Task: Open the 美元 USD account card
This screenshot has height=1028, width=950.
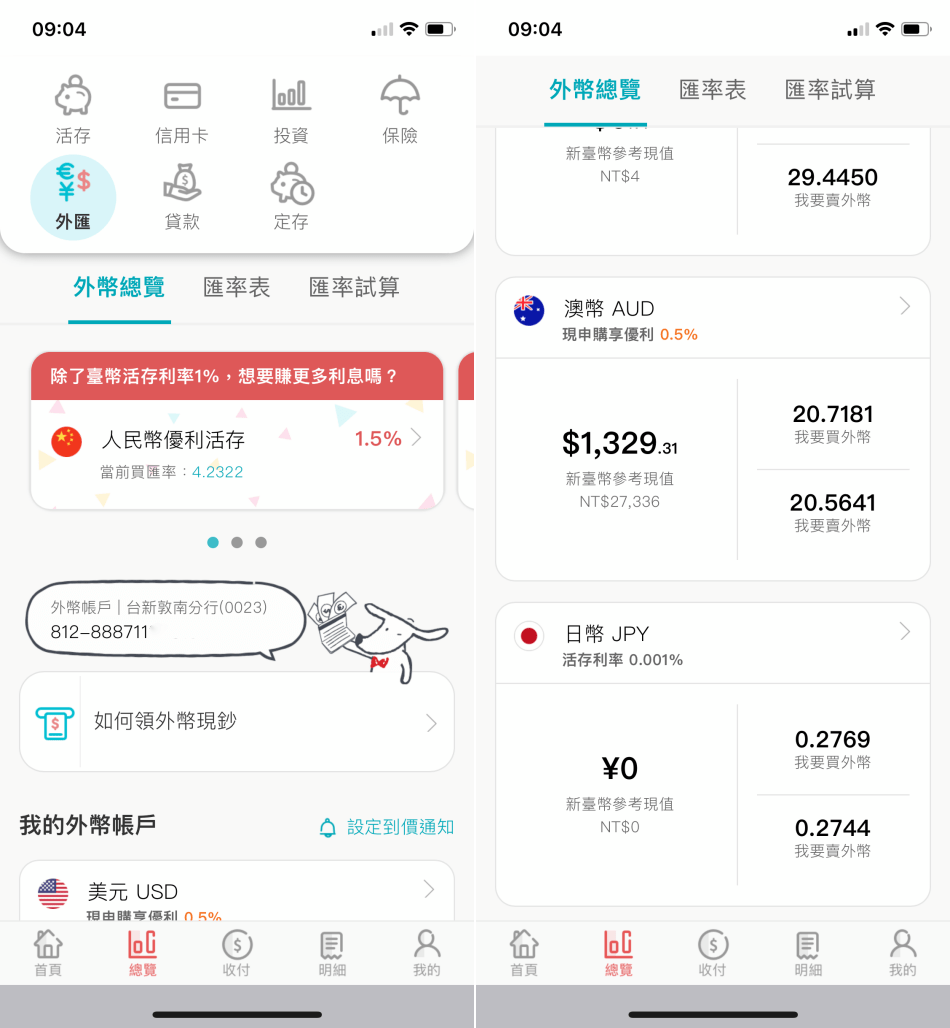Action: click(237, 891)
